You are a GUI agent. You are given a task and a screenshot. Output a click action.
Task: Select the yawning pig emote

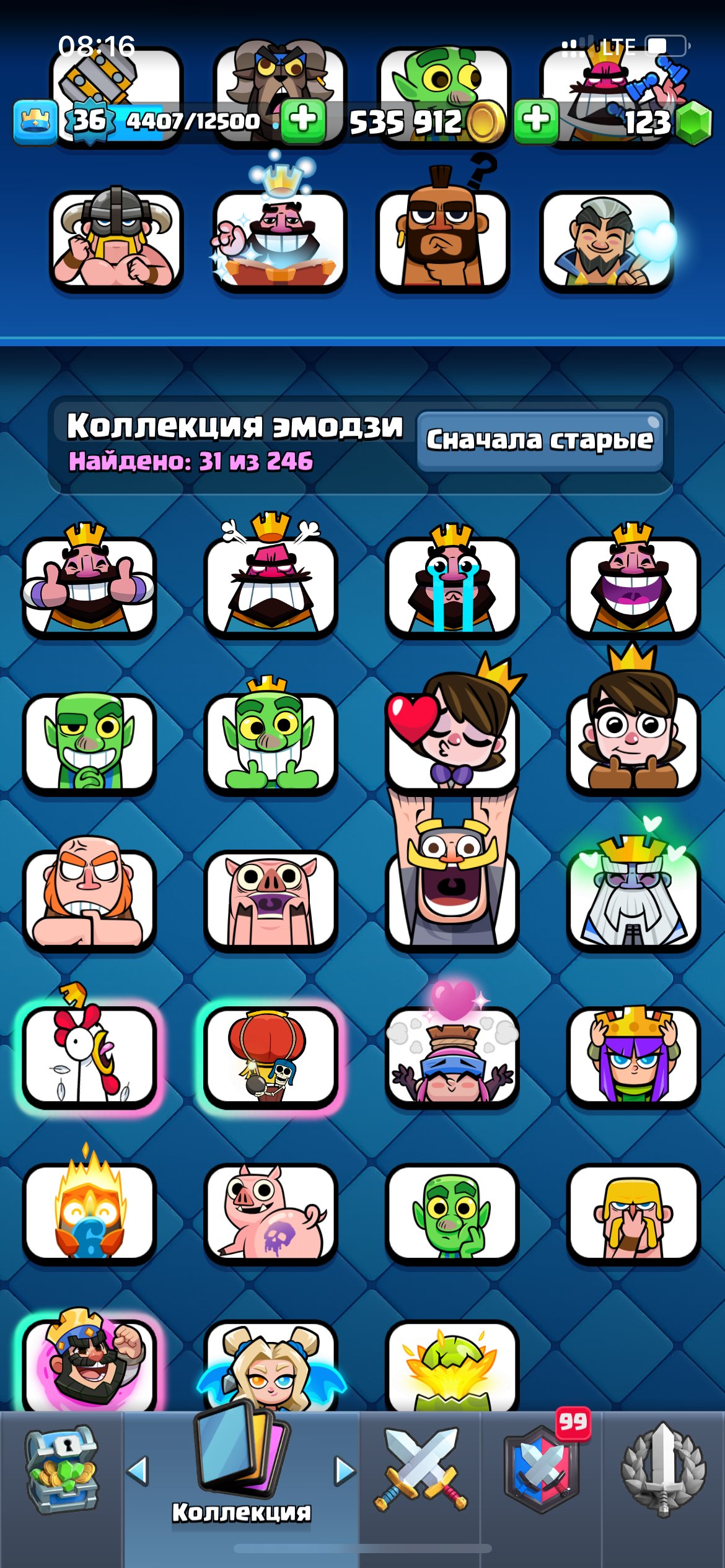(271, 899)
